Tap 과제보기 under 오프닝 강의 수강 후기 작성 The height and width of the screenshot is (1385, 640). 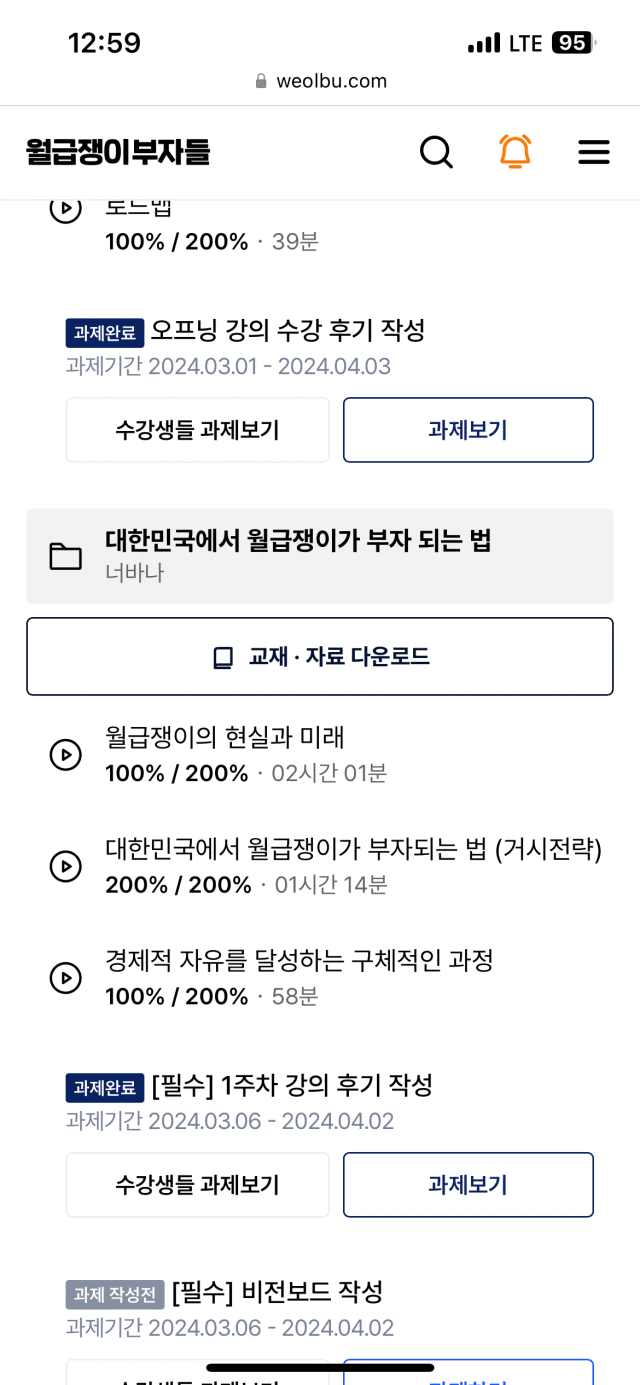point(468,430)
